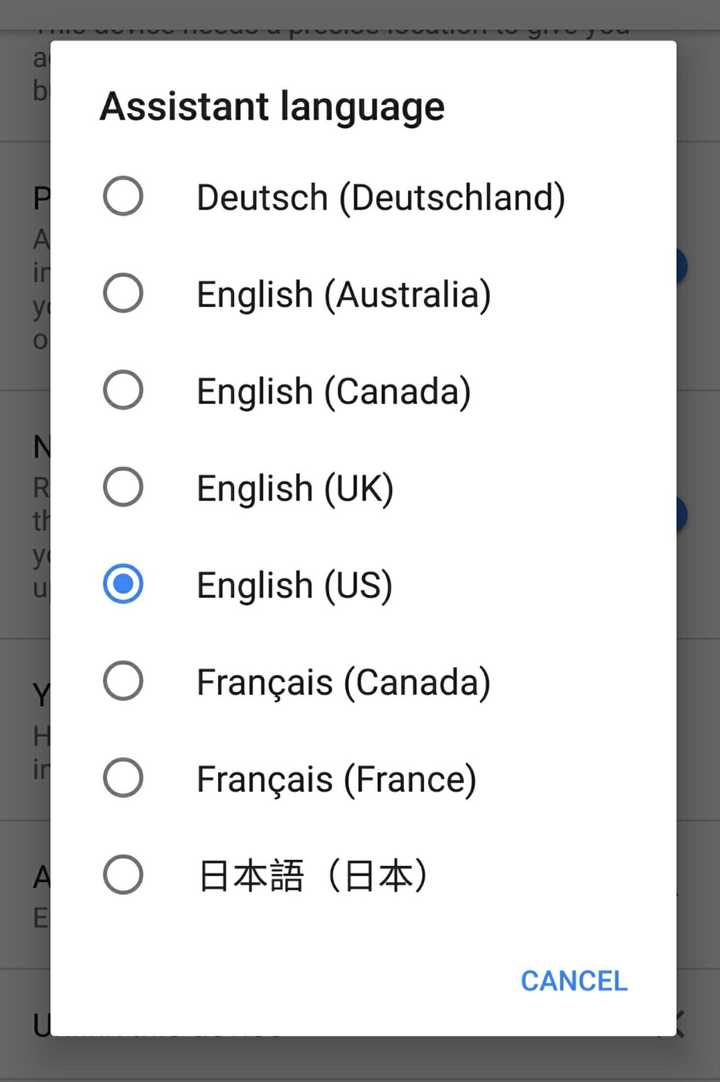The height and width of the screenshot is (1082, 720).
Task: Cancel the language dialog
Action: pyautogui.click(x=574, y=981)
